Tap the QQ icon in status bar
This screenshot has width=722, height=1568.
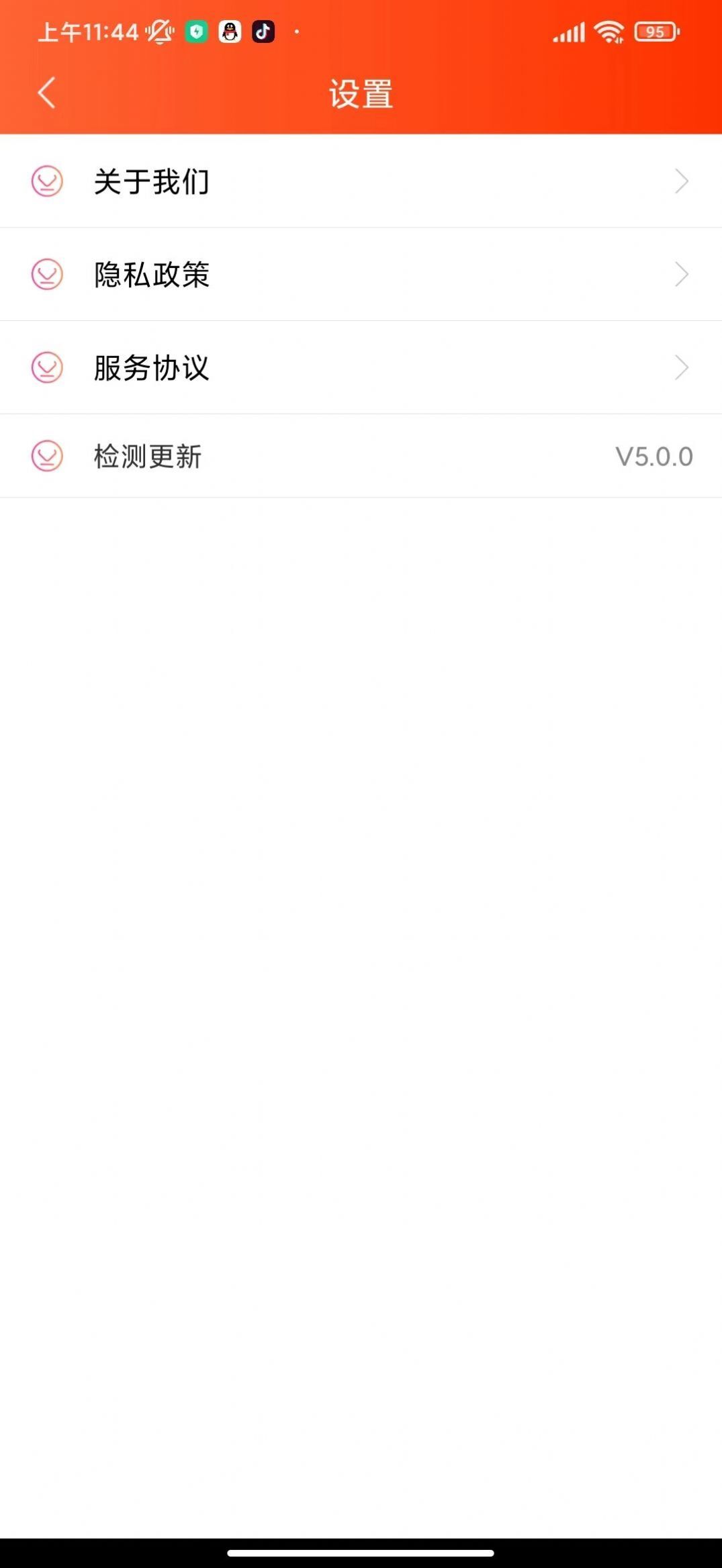click(x=230, y=32)
